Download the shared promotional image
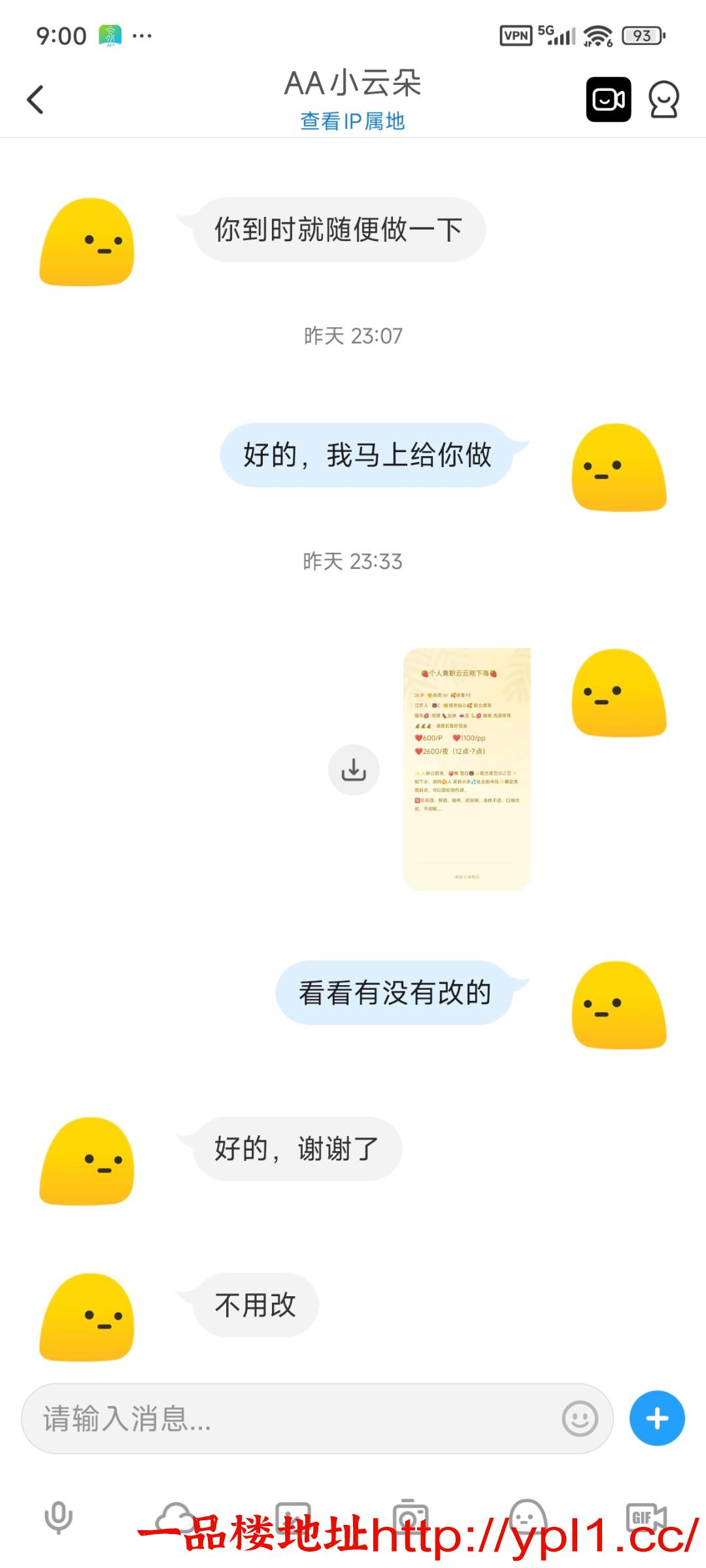The width and height of the screenshot is (706, 1568). (x=354, y=770)
